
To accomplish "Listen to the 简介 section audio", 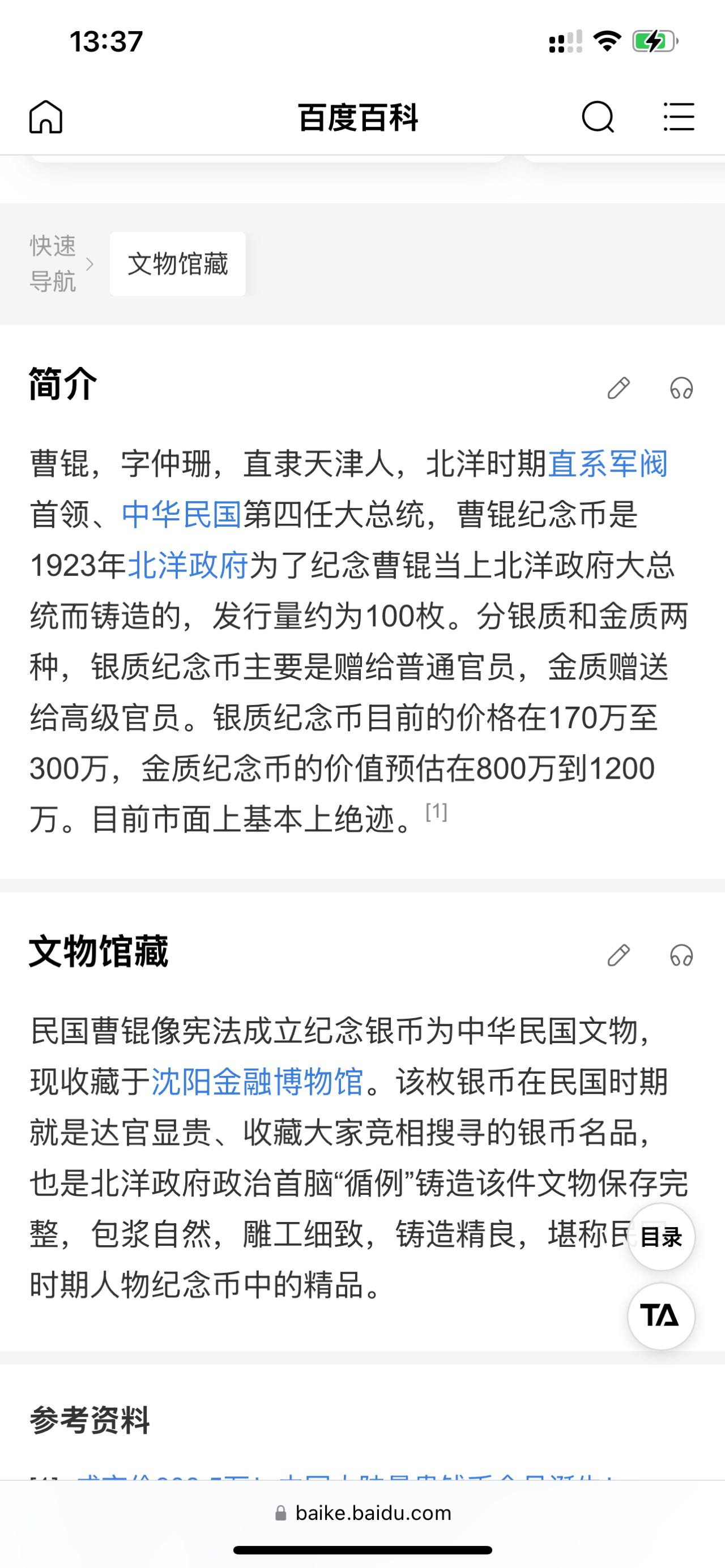I will (x=681, y=388).
